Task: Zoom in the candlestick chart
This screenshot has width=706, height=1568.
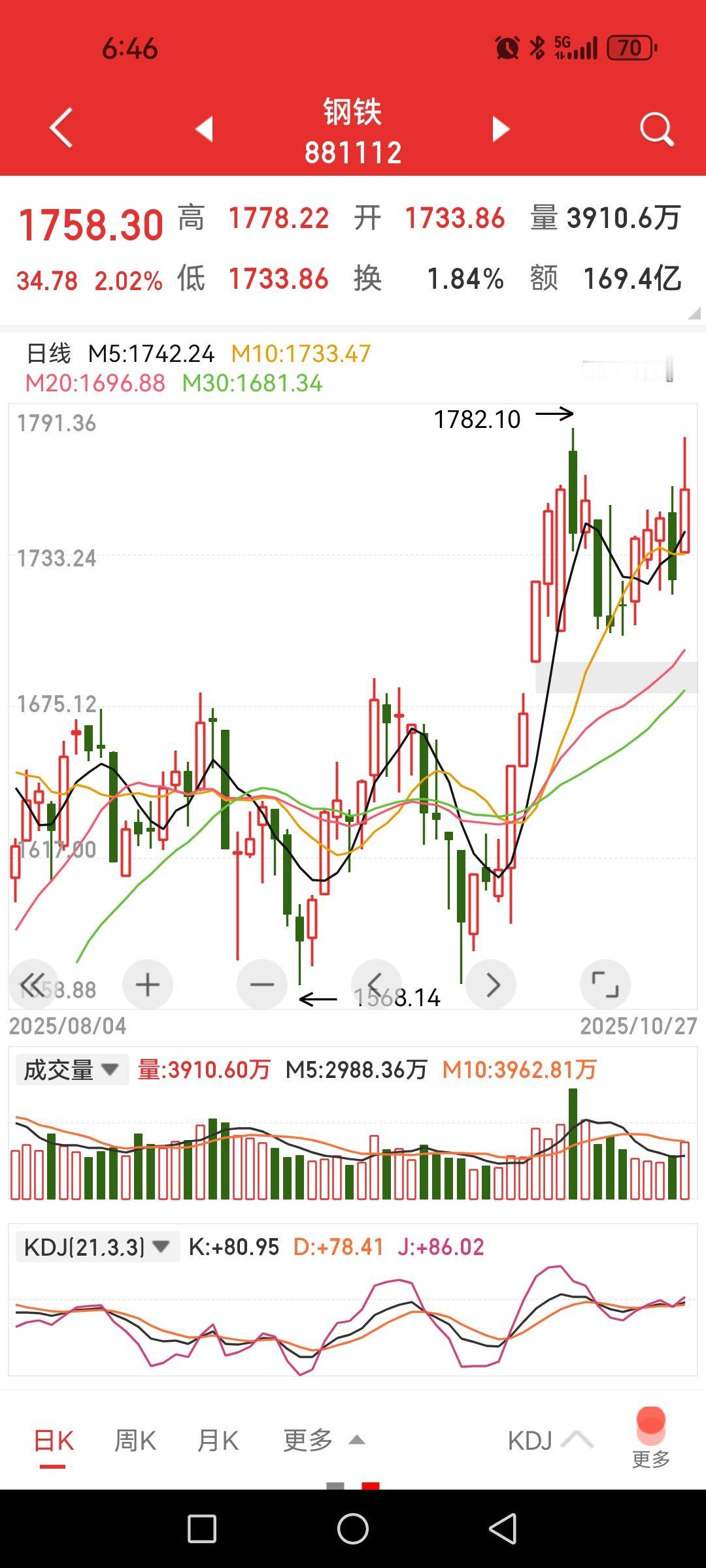Action: [x=148, y=985]
